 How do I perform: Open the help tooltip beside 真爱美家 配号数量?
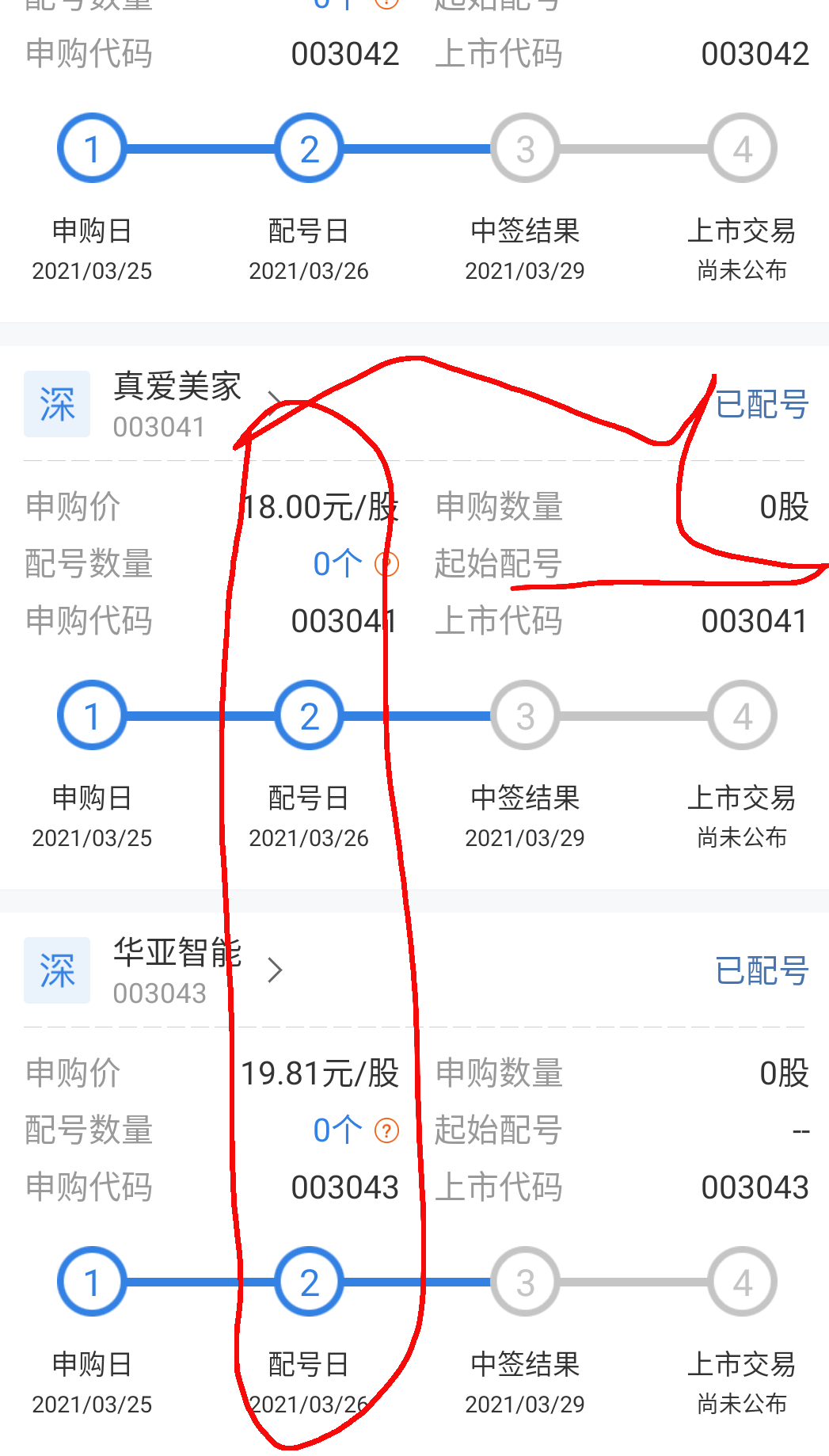387,563
